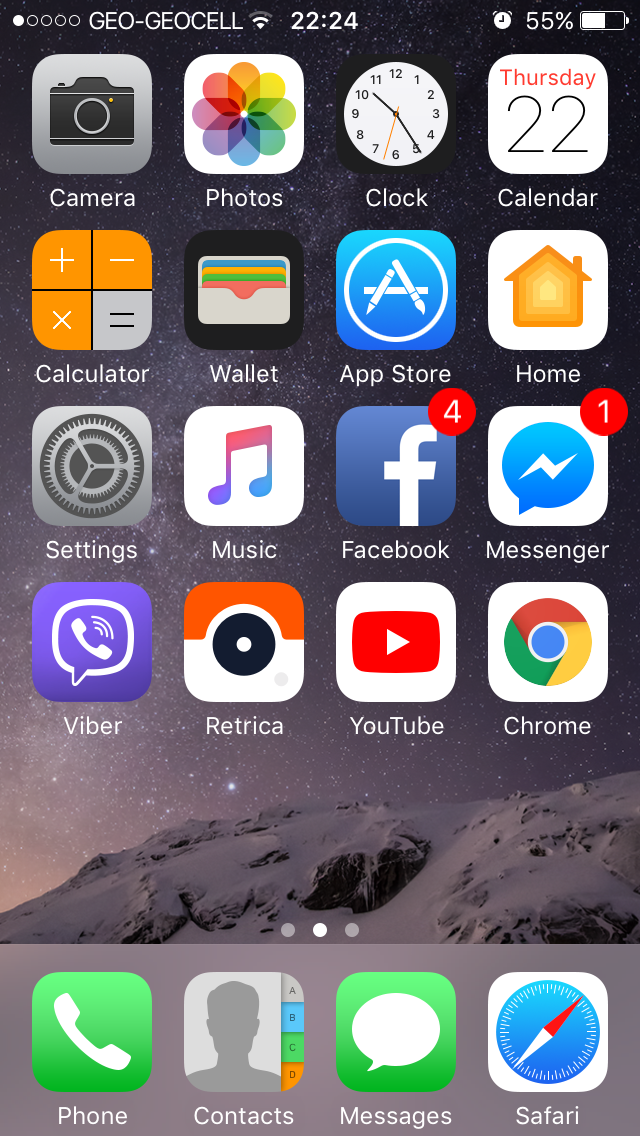
Task: Open the Messages app in dock
Action: pos(396,1032)
